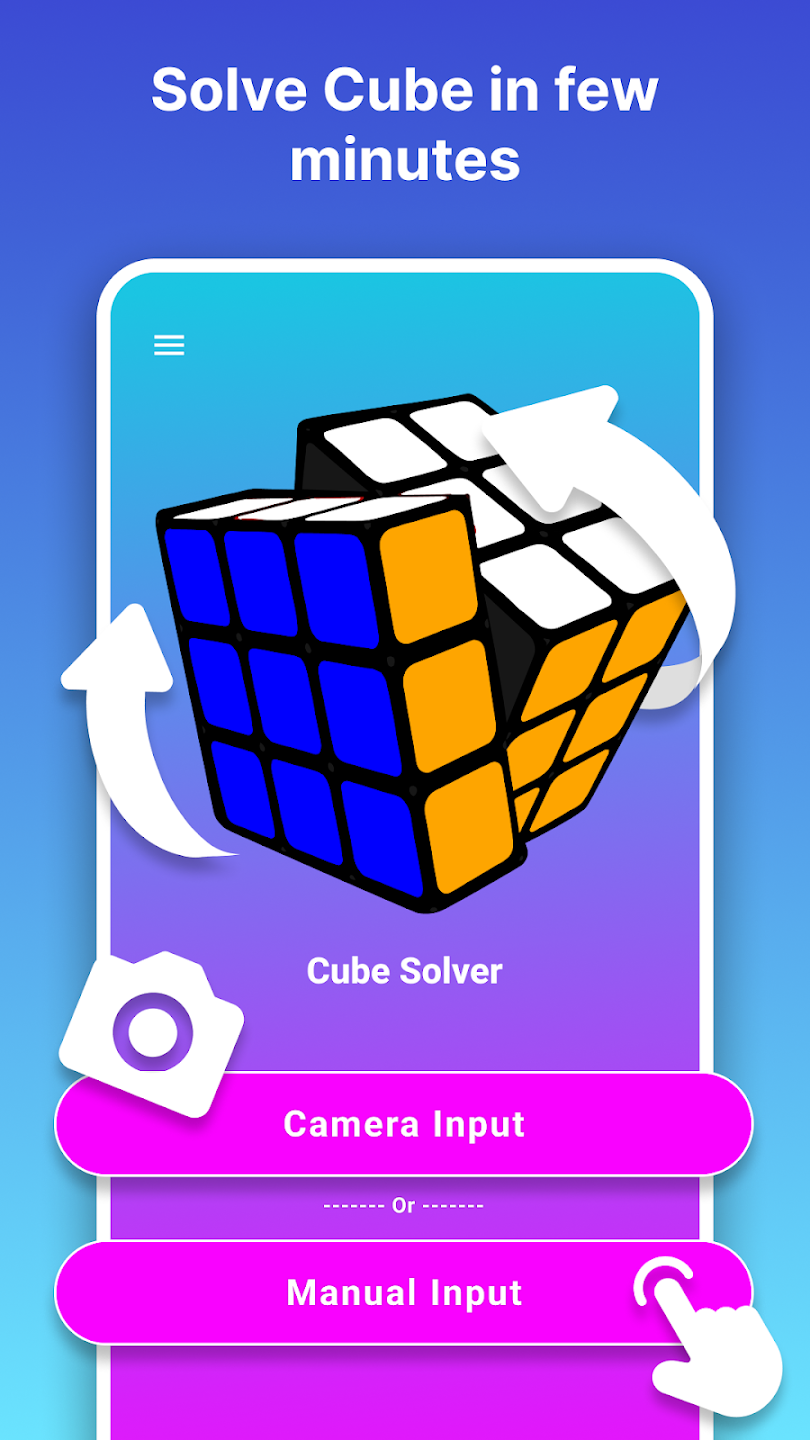Expand the menu using the three-line icon

[x=168, y=345]
